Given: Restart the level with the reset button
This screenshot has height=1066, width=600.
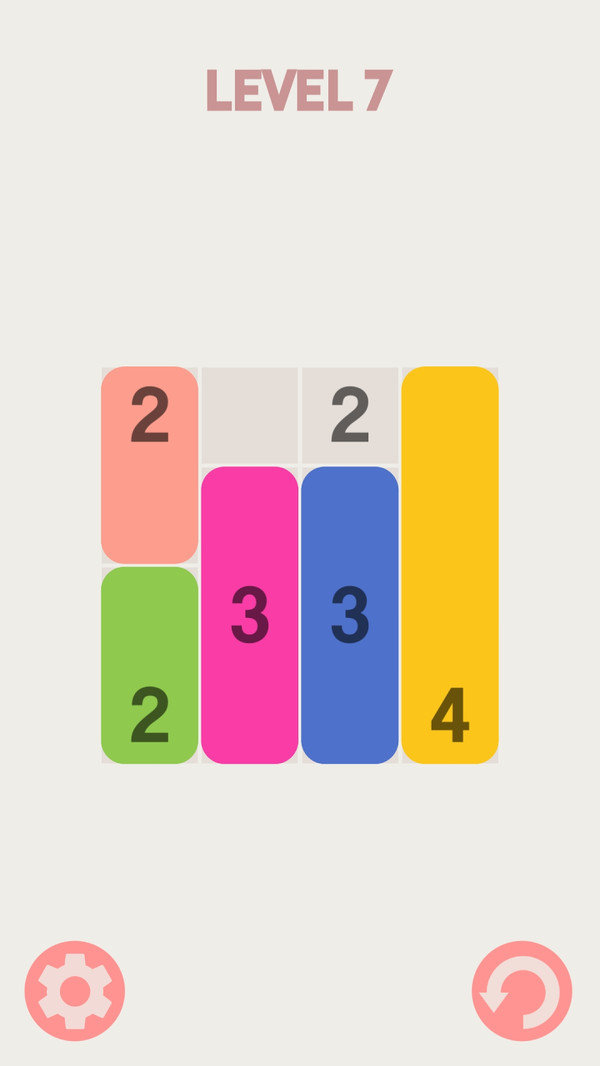Looking at the screenshot, I should click(521, 991).
